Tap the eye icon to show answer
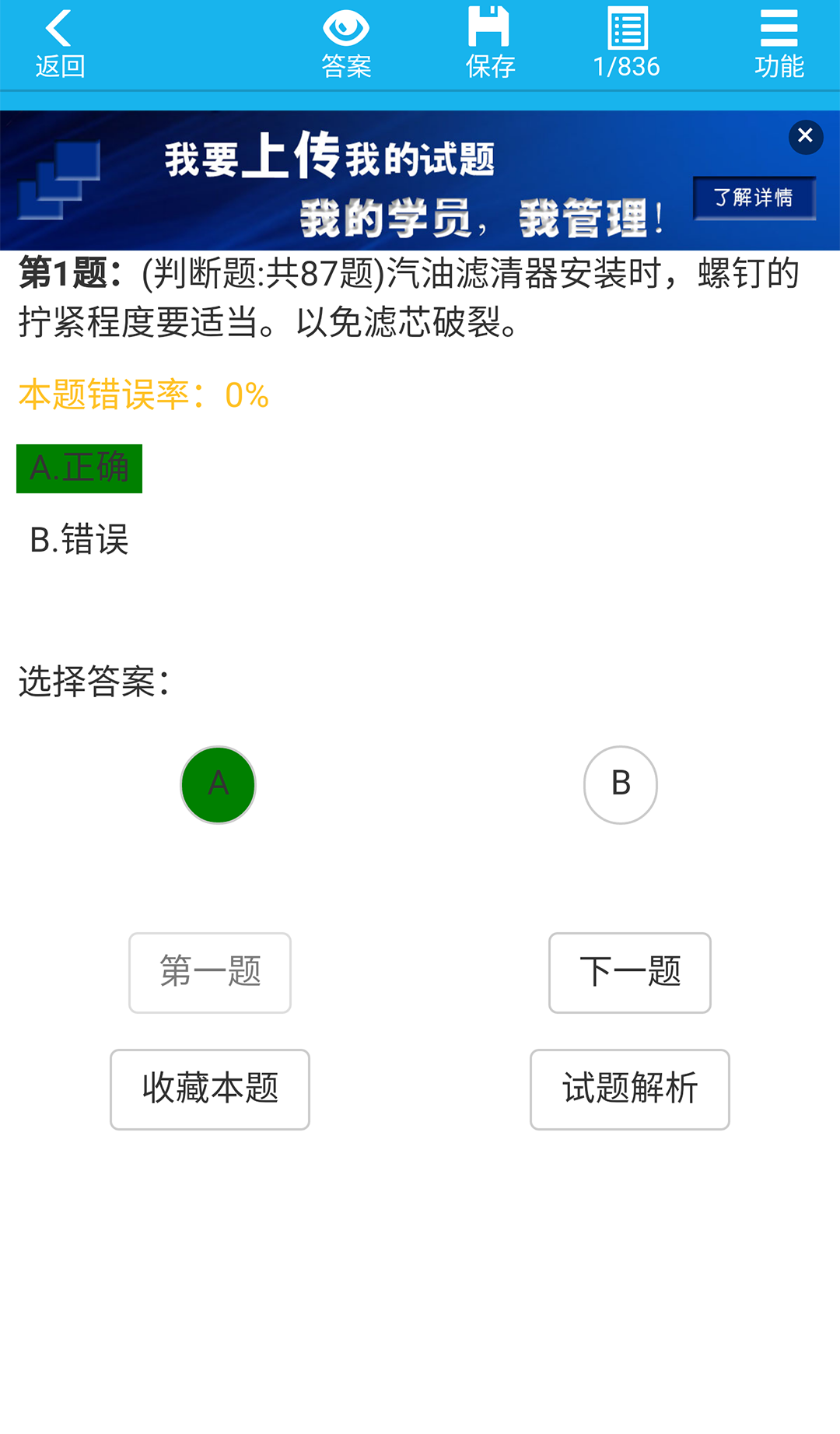 tap(345, 30)
